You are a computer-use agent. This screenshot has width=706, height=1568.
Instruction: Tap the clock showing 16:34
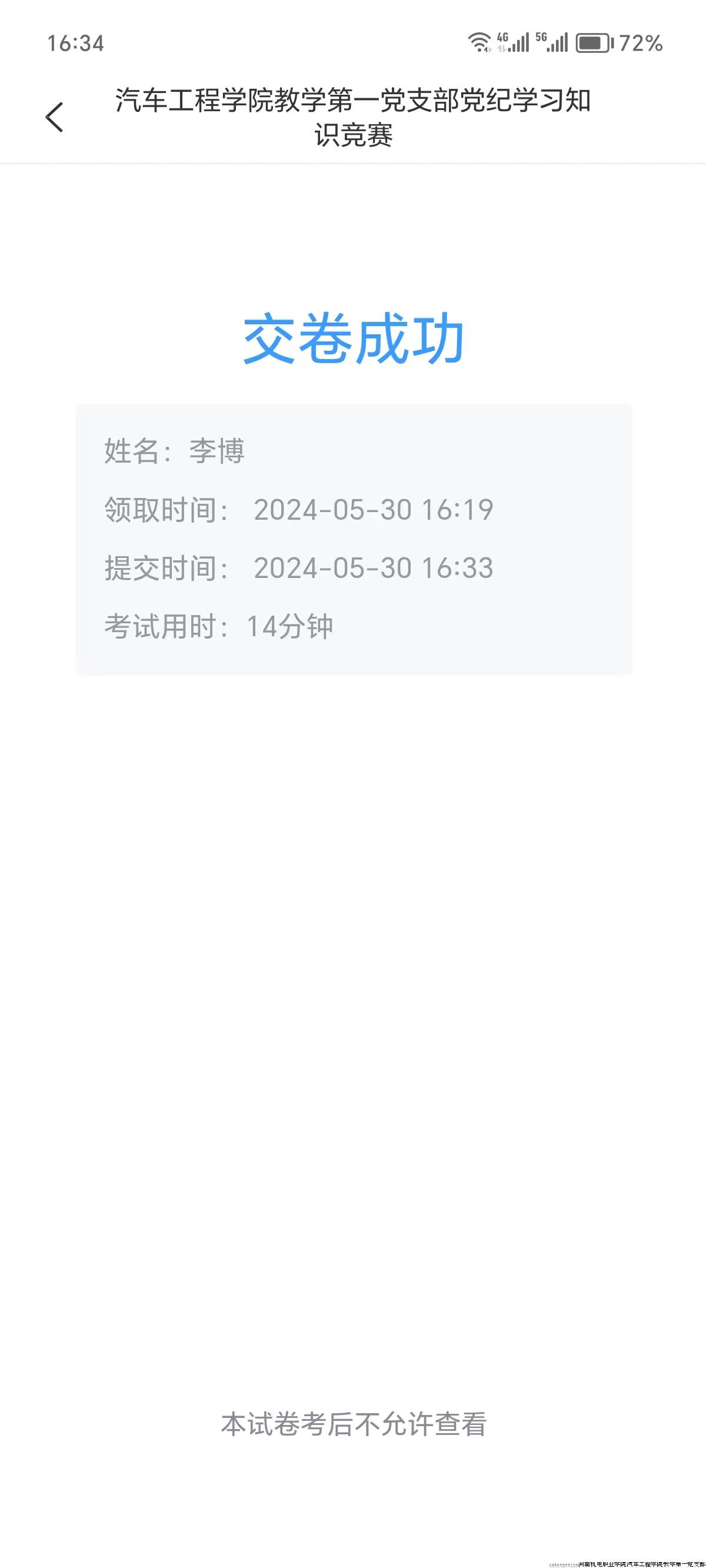pyautogui.click(x=76, y=42)
